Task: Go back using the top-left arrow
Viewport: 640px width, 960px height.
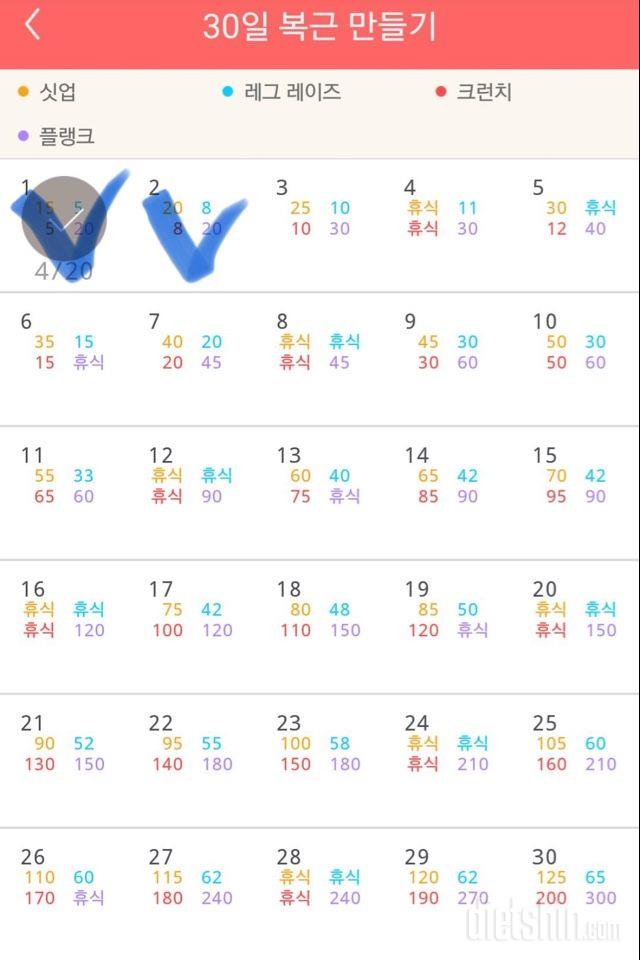Action: pyautogui.click(x=33, y=25)
